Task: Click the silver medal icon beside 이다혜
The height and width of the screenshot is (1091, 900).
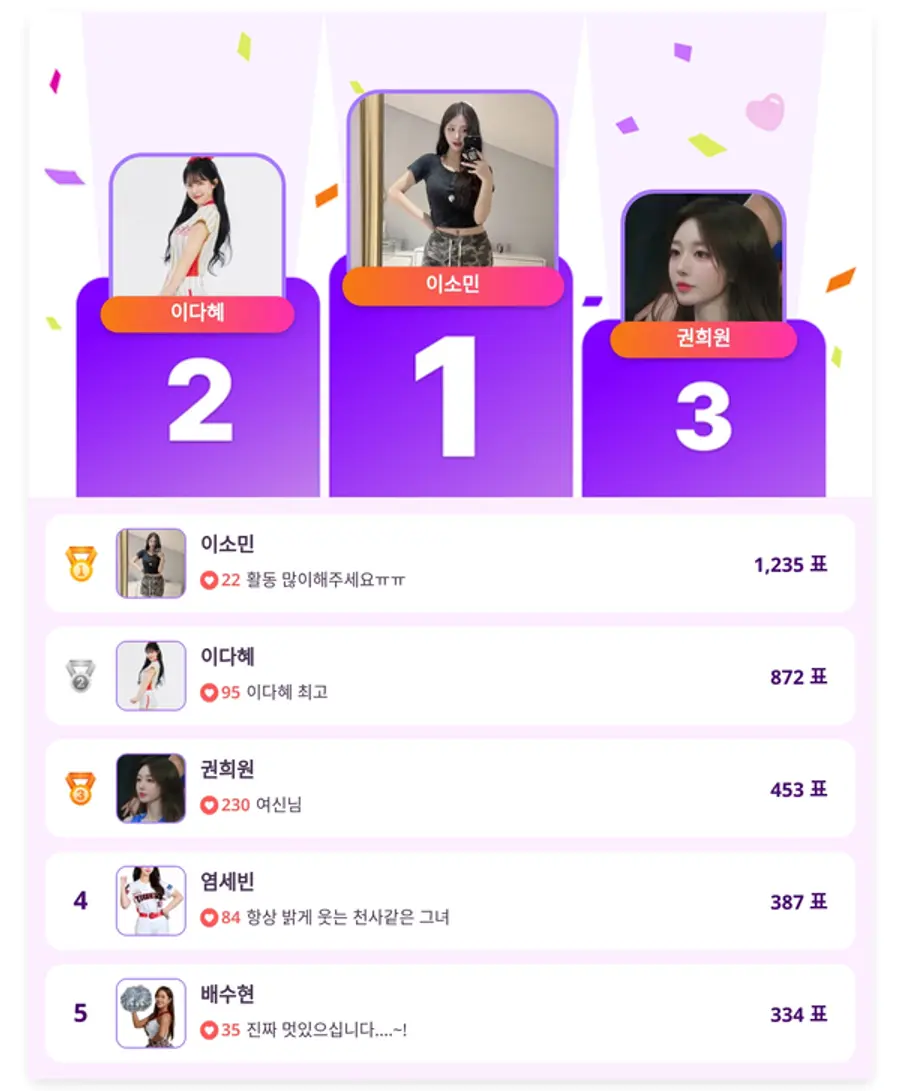Action: coord(78,677)
